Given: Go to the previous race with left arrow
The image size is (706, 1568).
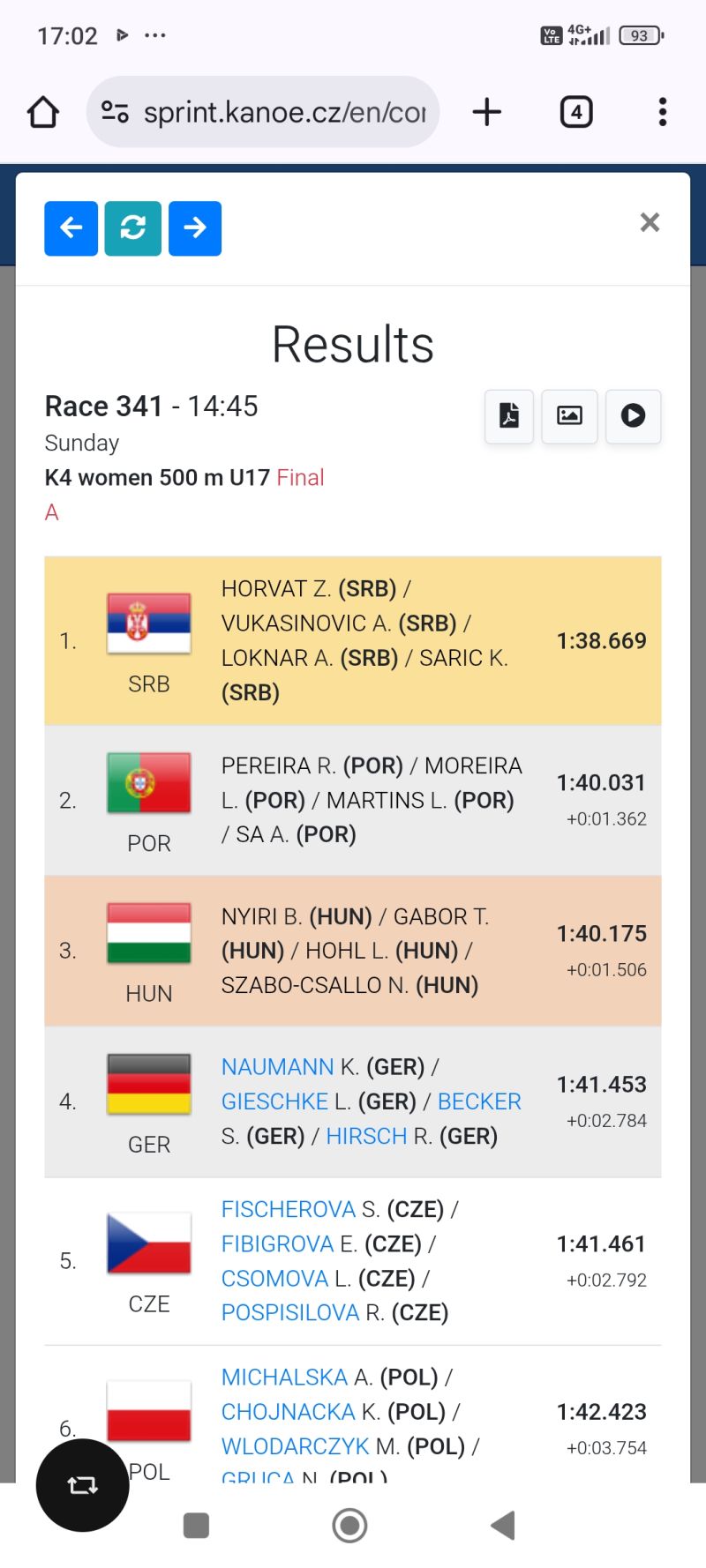Looking at the screenshot, I should tap(71, 228).
